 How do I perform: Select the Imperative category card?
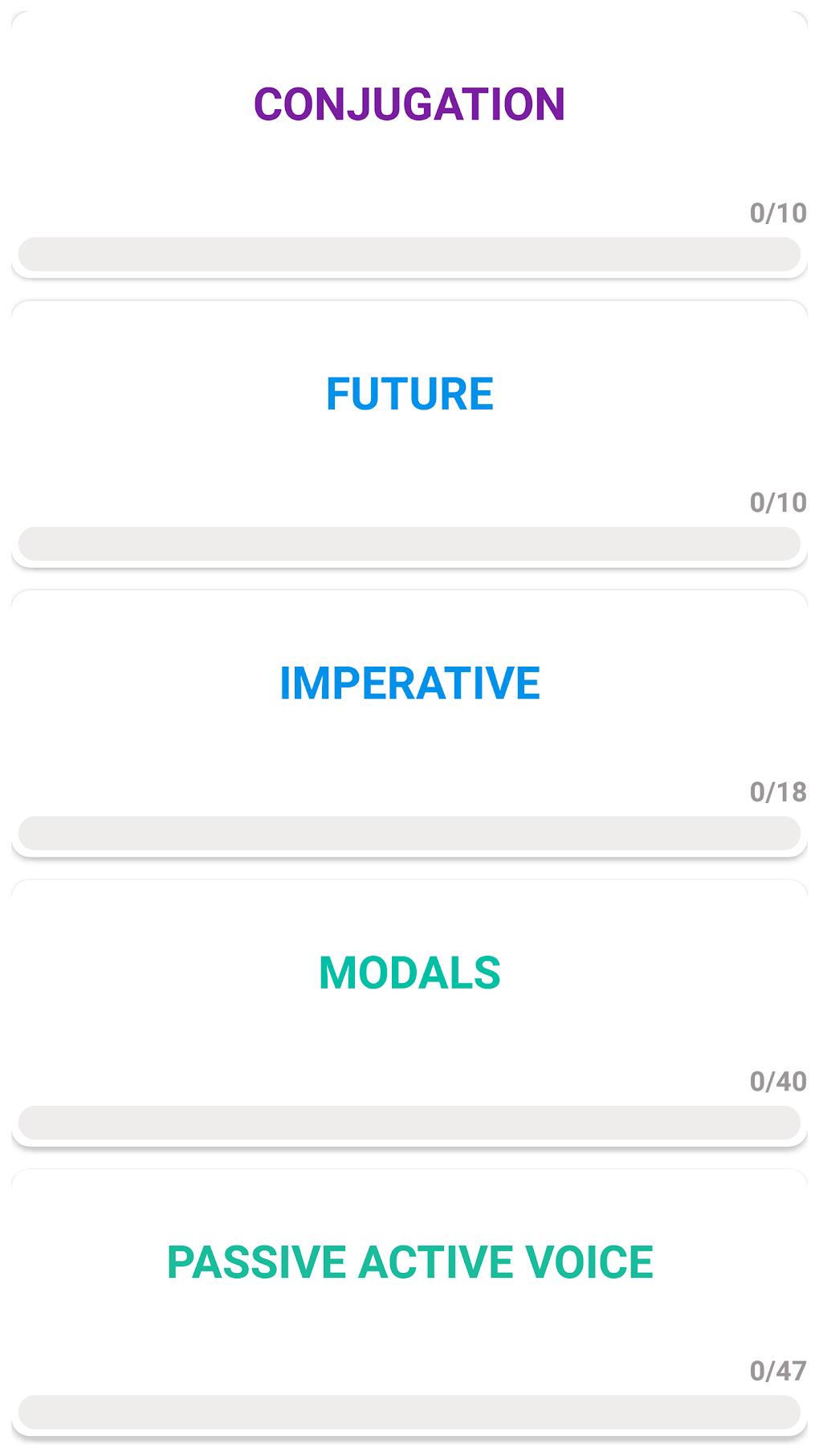point(409,724)
